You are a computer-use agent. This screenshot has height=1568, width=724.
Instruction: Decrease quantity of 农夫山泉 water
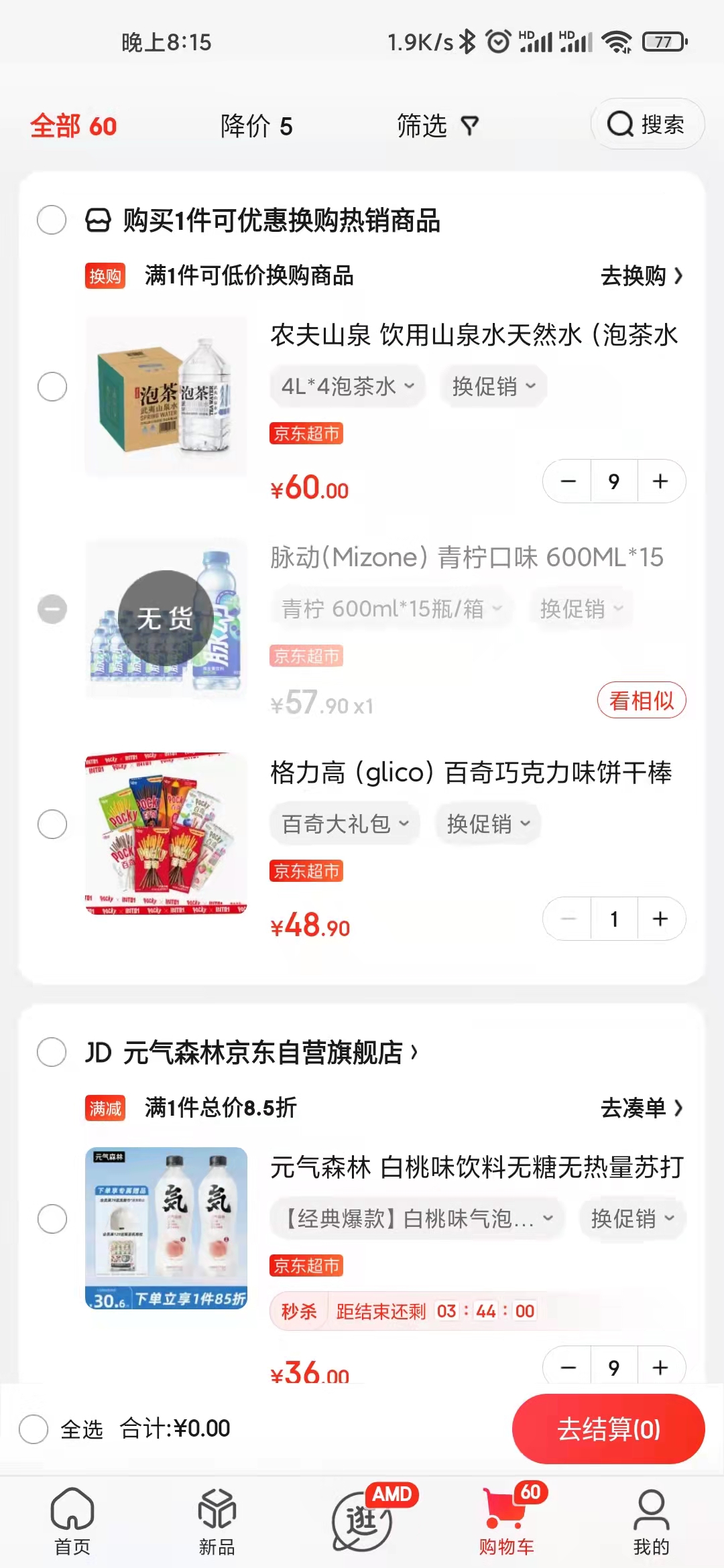pos(568,481)
